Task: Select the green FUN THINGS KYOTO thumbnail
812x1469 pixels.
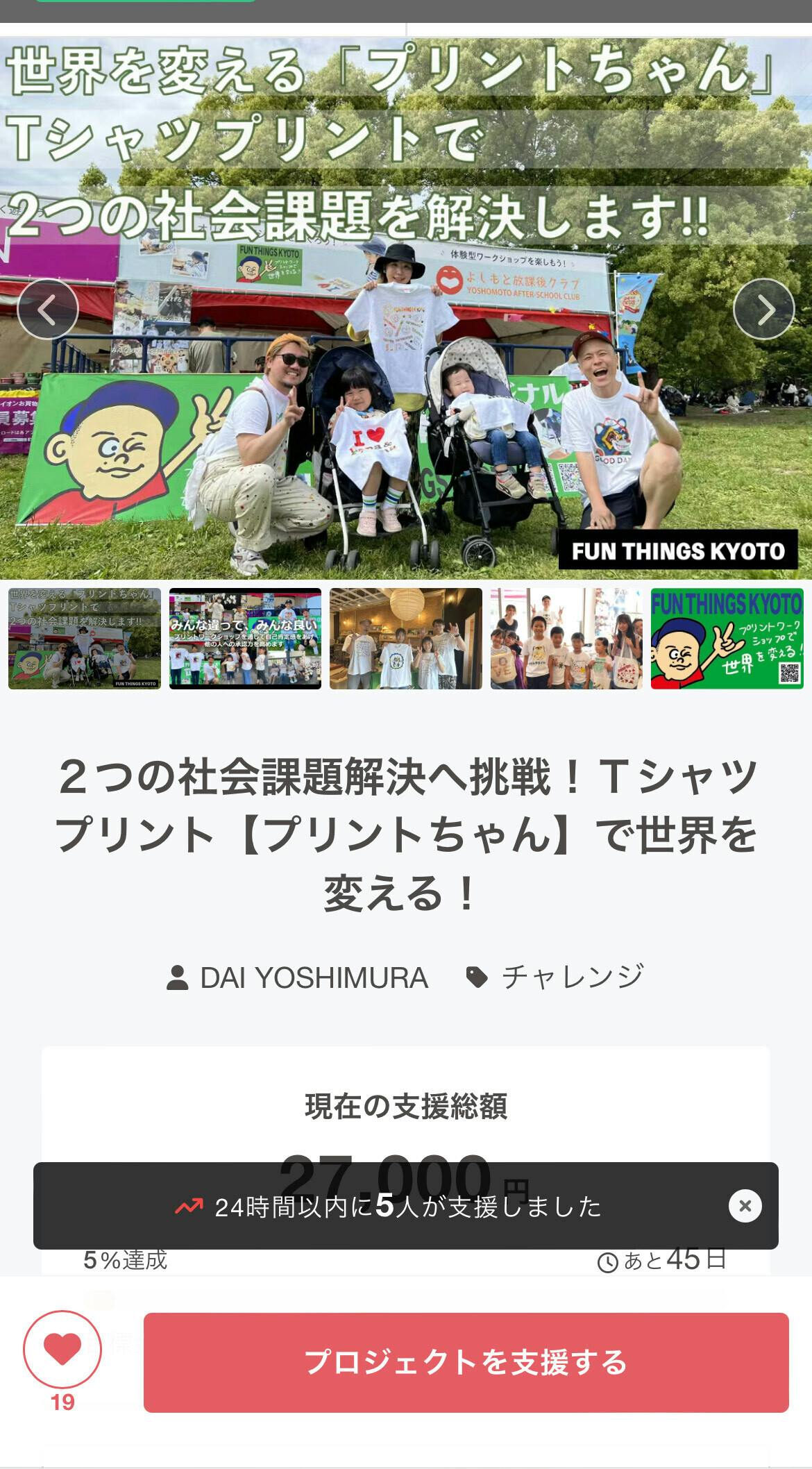Action: coord(727,639)
